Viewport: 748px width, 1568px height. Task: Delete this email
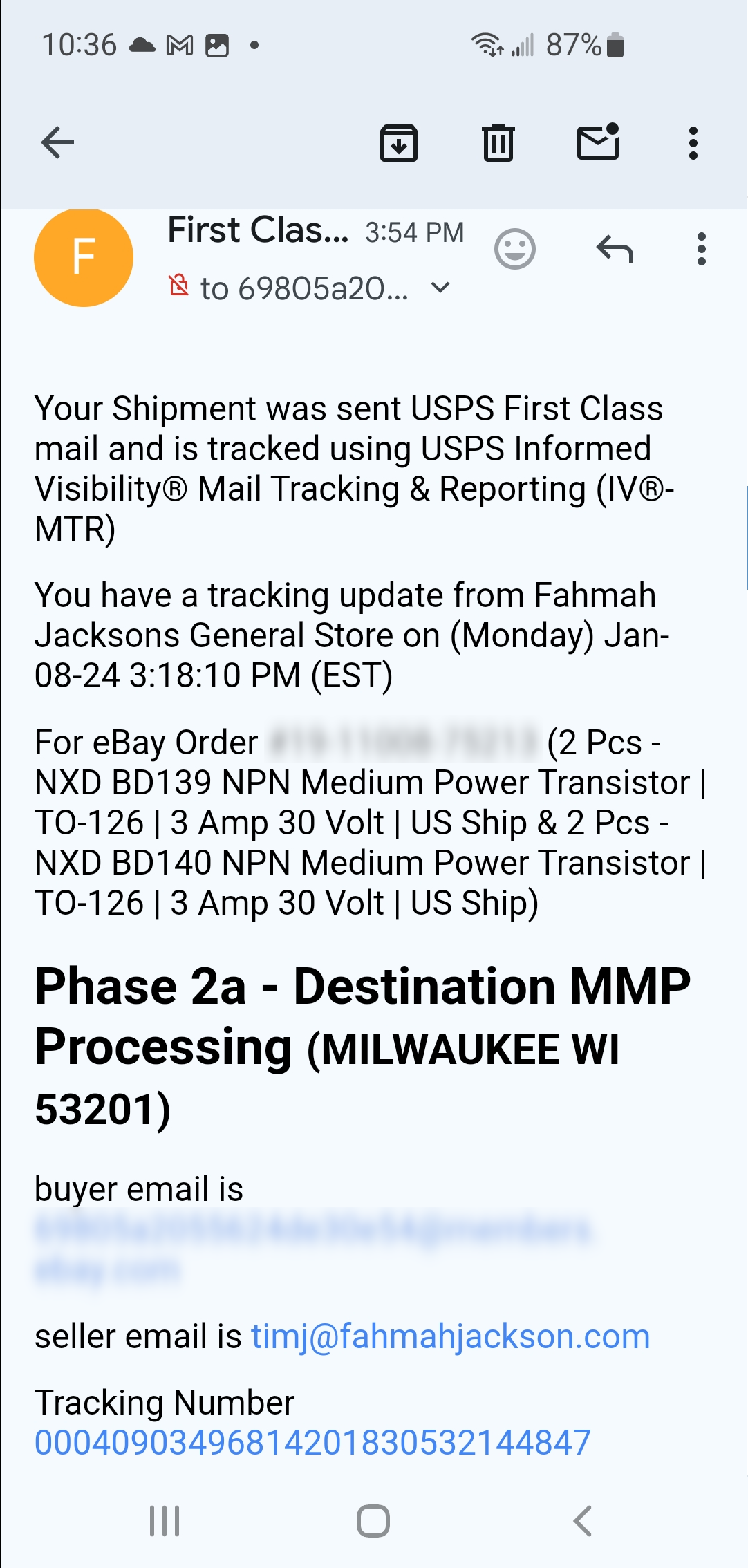tap(498, 143)
